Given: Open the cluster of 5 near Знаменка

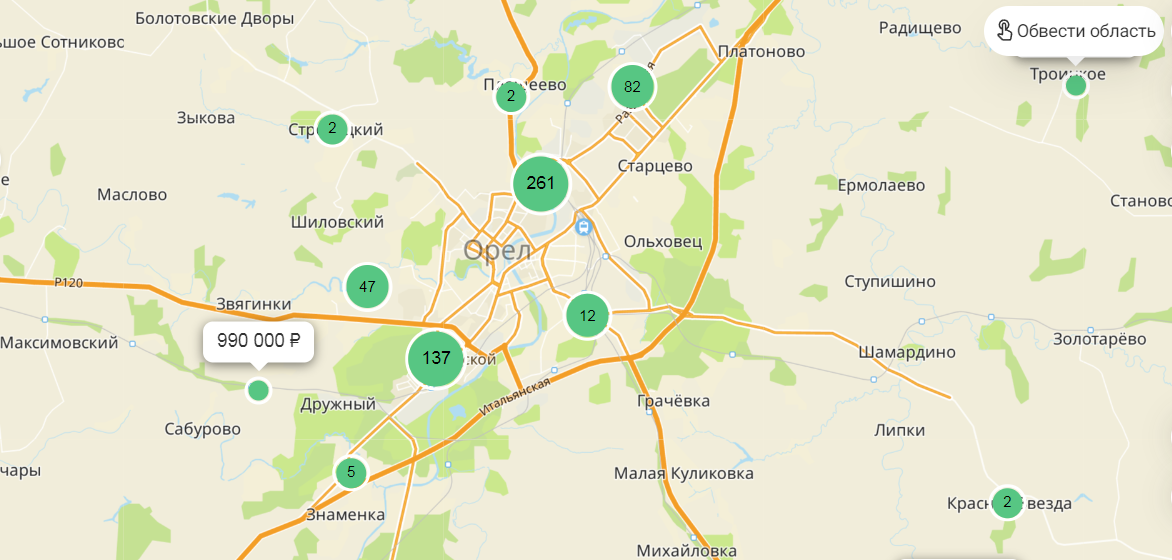Looking at the screenshot, I should [351, 472].
